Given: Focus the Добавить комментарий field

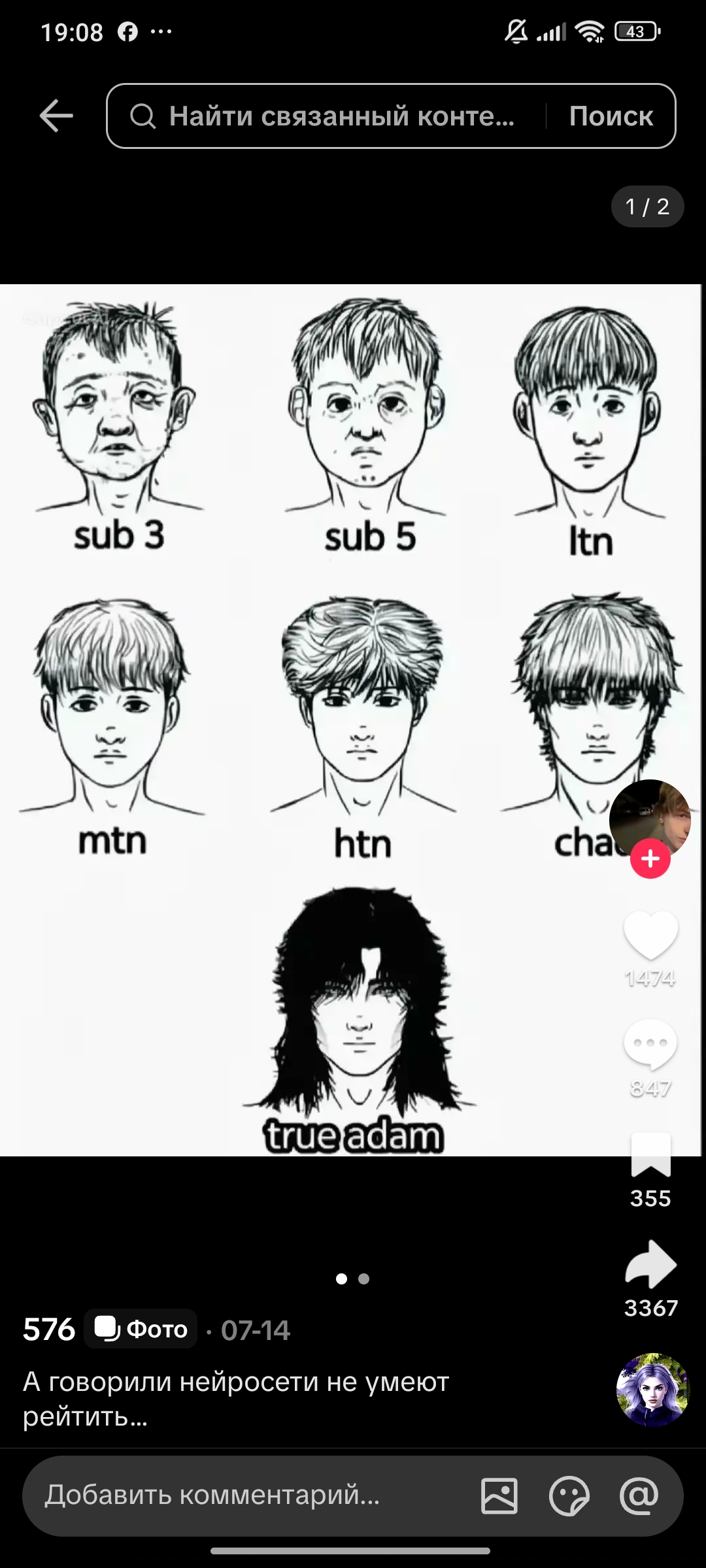Looking at the screenshot, I should coord(248,1495).
